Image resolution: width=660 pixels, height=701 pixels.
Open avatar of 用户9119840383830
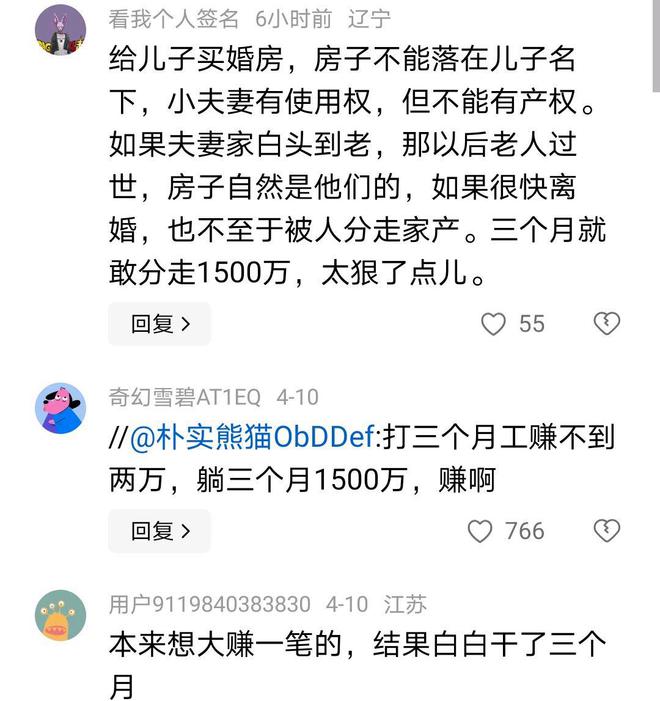60,614
